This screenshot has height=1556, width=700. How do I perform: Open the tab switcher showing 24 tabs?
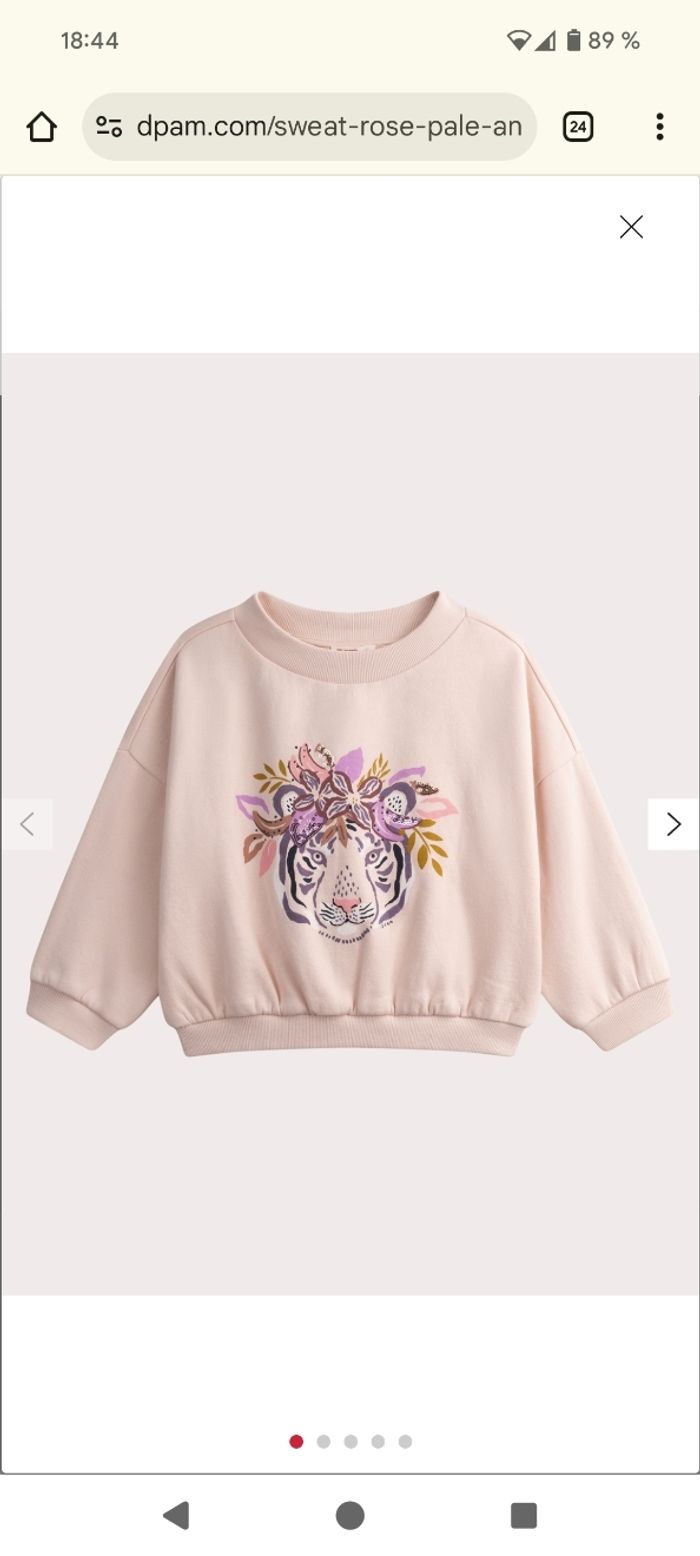pyautogui.click(x=578, y=127)
